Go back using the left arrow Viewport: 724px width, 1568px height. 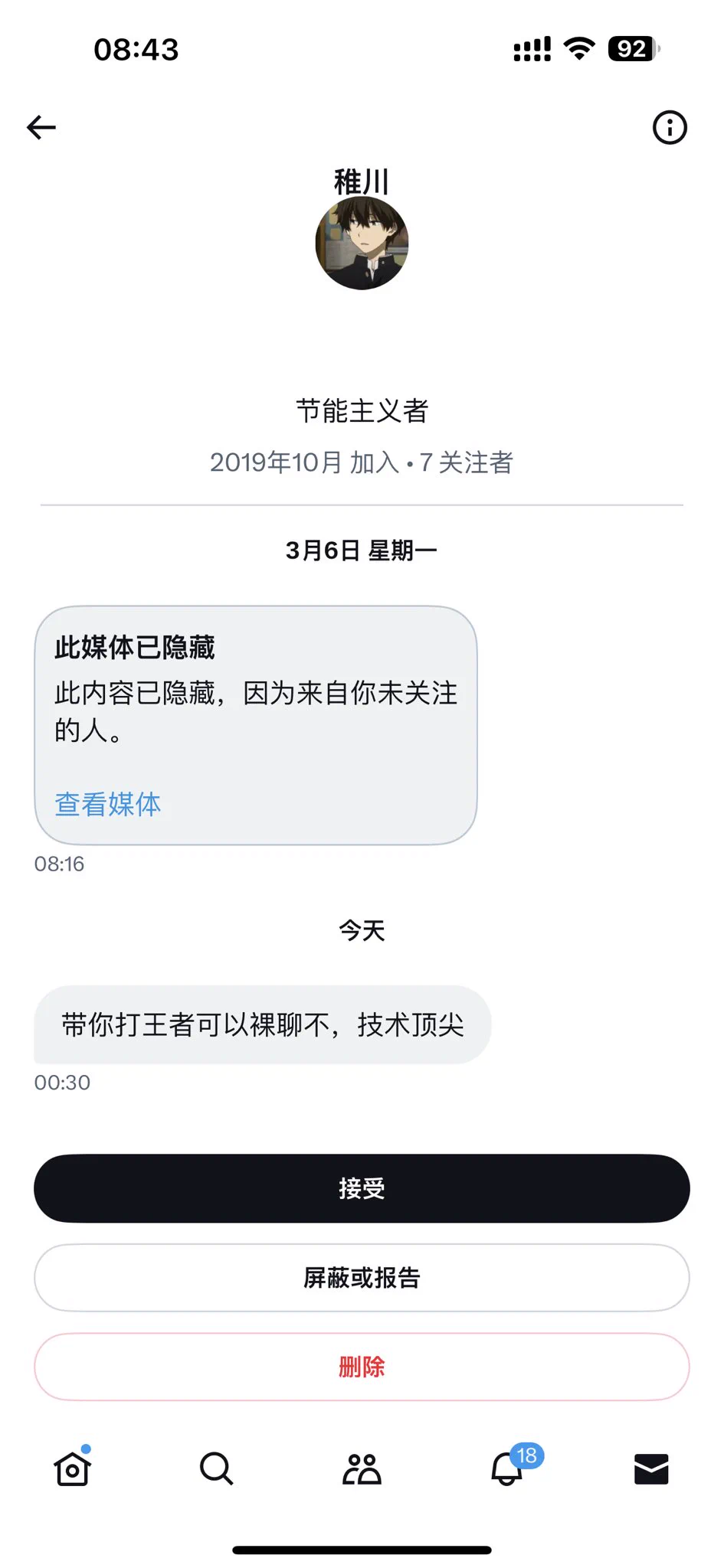pos(41,127)
